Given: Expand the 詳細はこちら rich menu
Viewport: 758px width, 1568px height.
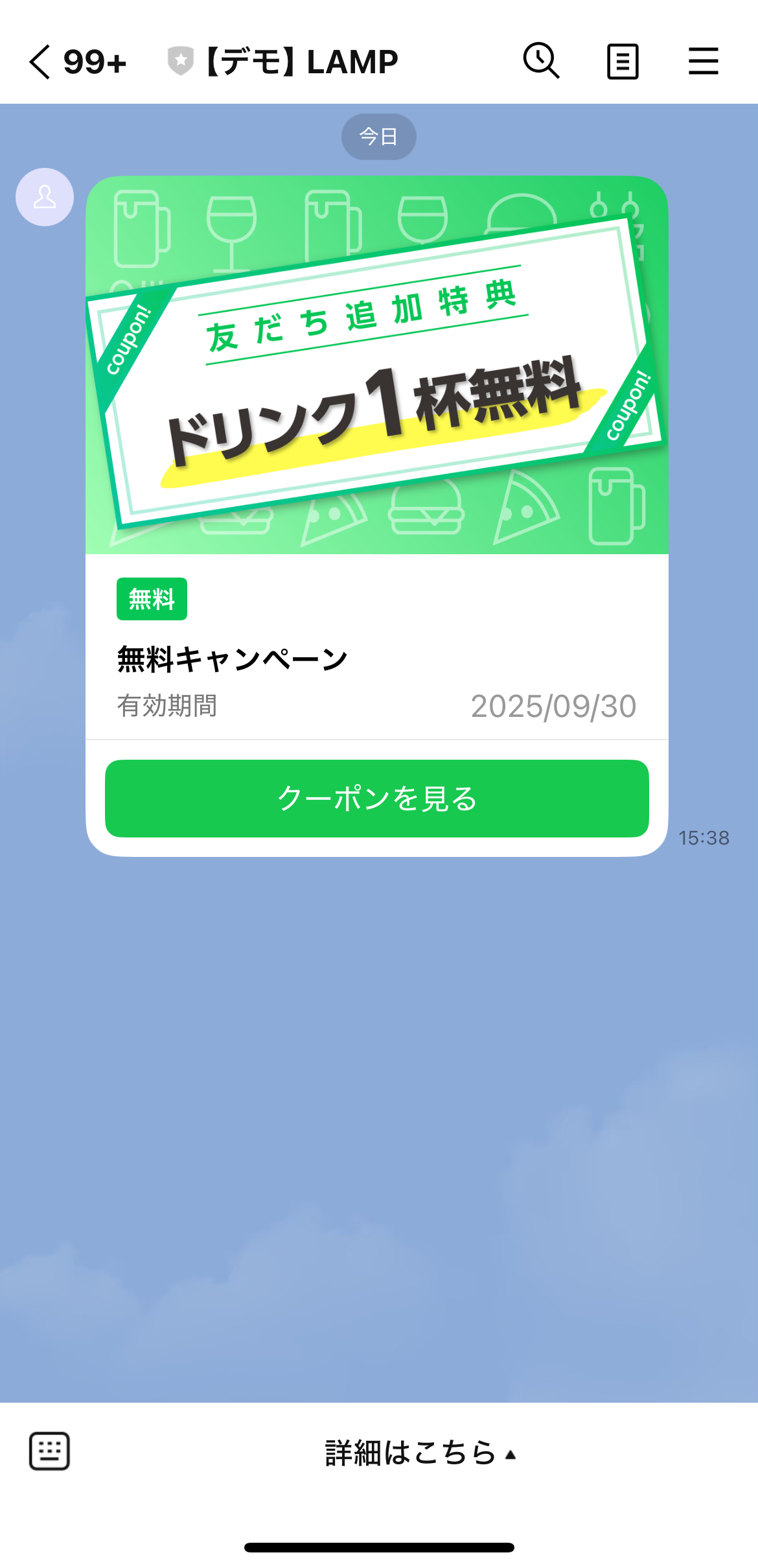Looking at the screenshot, I should (420, 1453).
